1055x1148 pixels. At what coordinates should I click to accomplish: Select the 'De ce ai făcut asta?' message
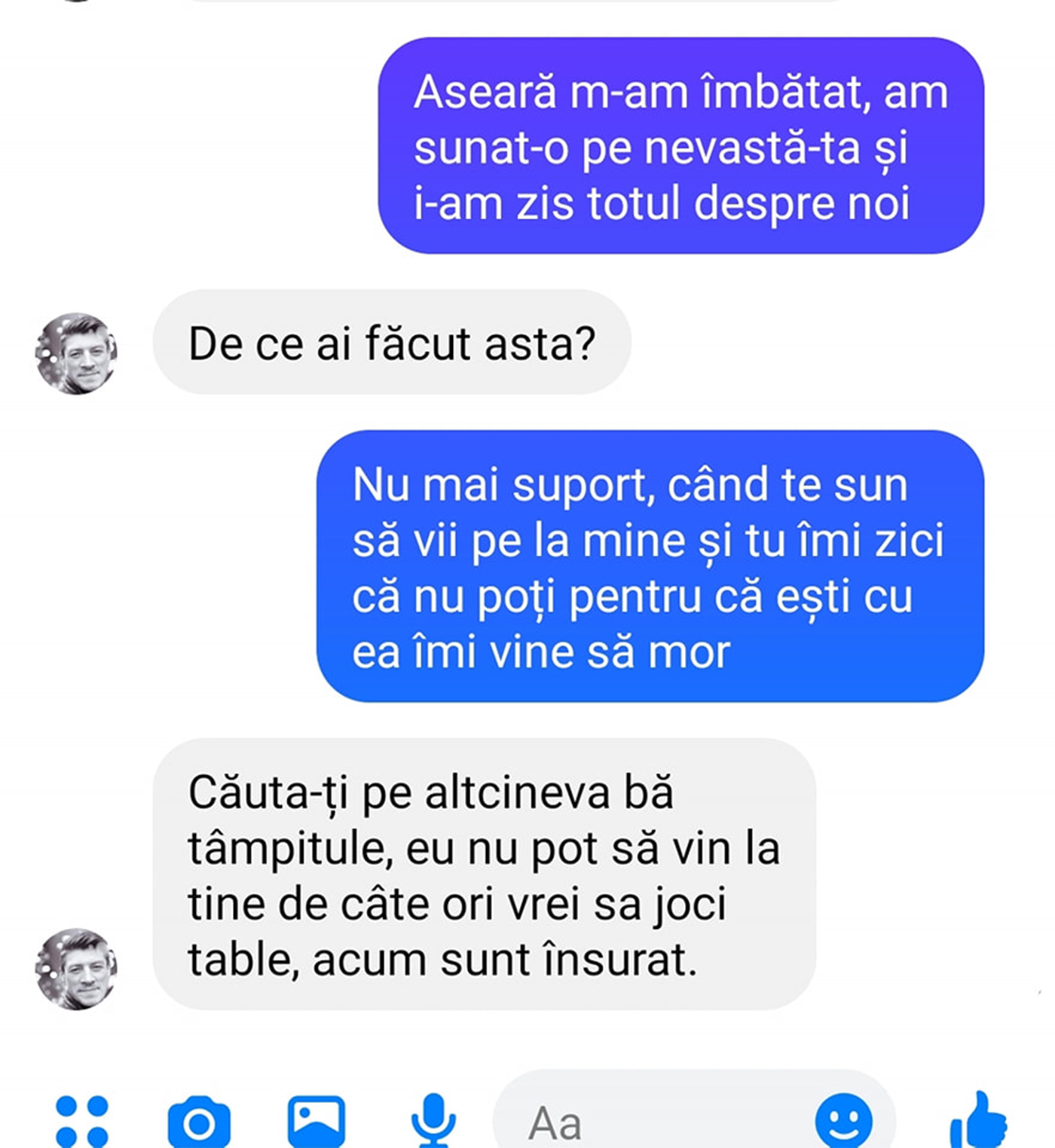(392, 341)
